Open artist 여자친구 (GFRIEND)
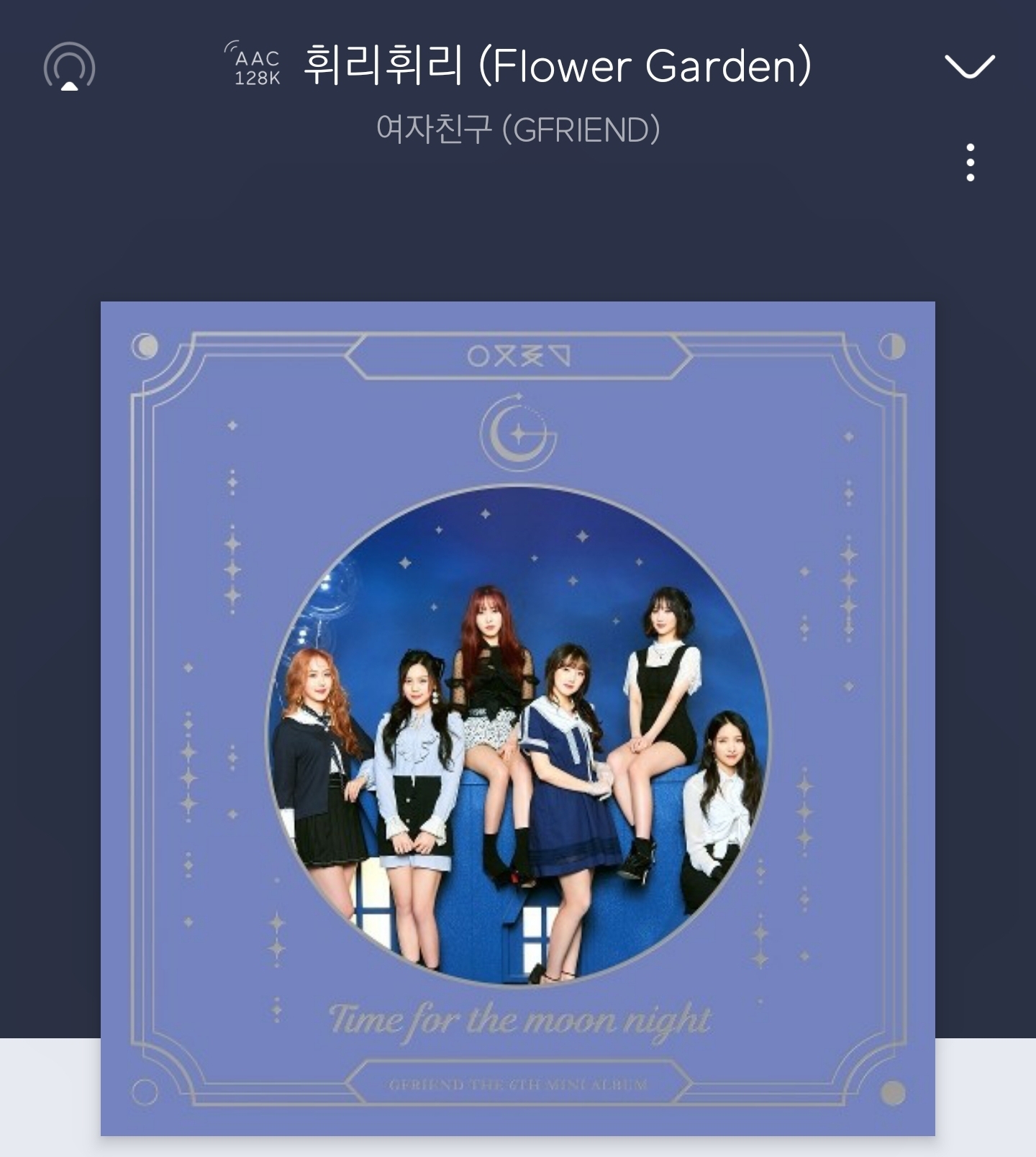The image size is (1036, 1157). point(518,130)
